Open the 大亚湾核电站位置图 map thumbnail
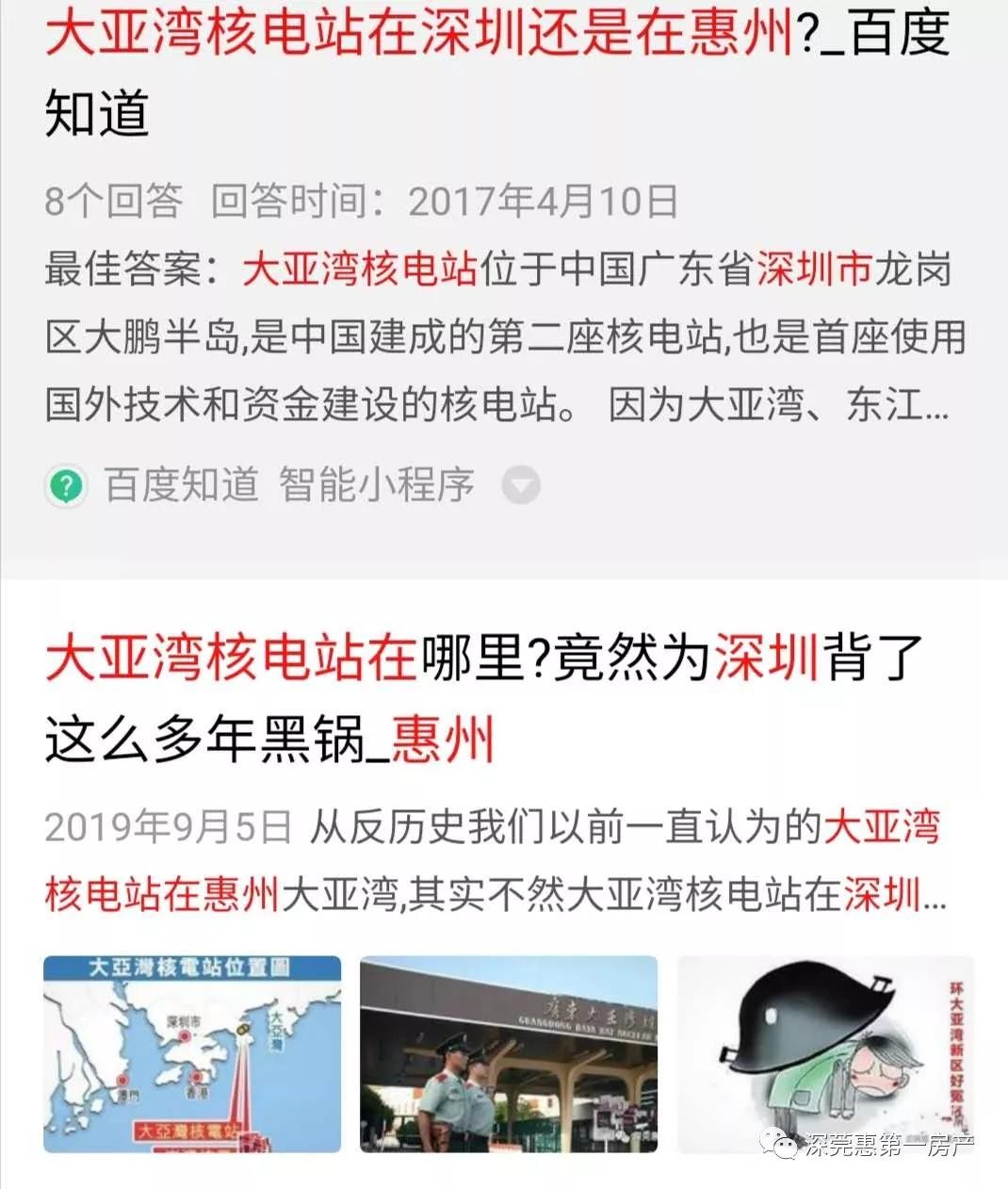1008x1189 pixels. tap(192, 1054)
